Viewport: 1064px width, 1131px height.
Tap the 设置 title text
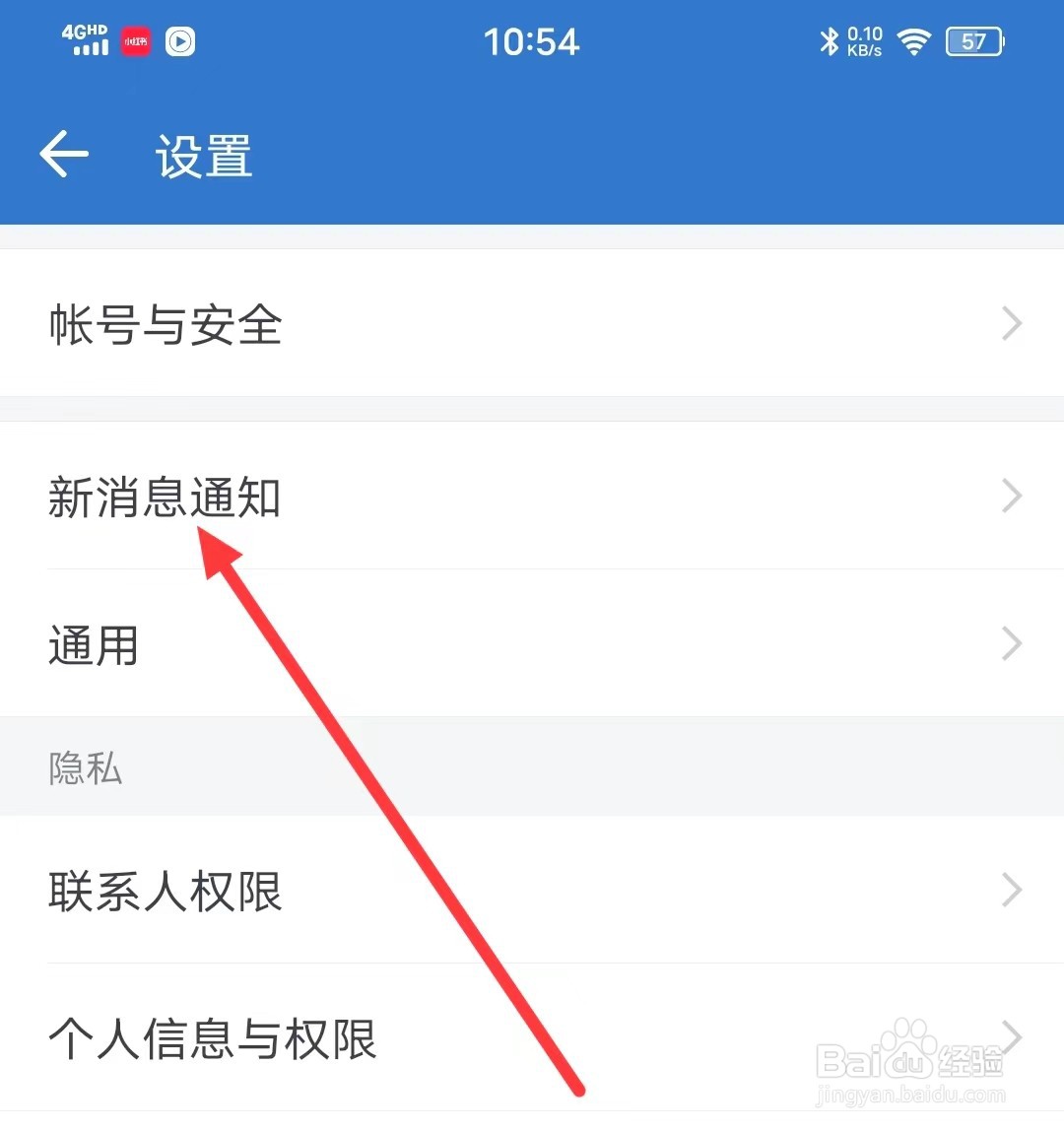click(x=204, y=156)
